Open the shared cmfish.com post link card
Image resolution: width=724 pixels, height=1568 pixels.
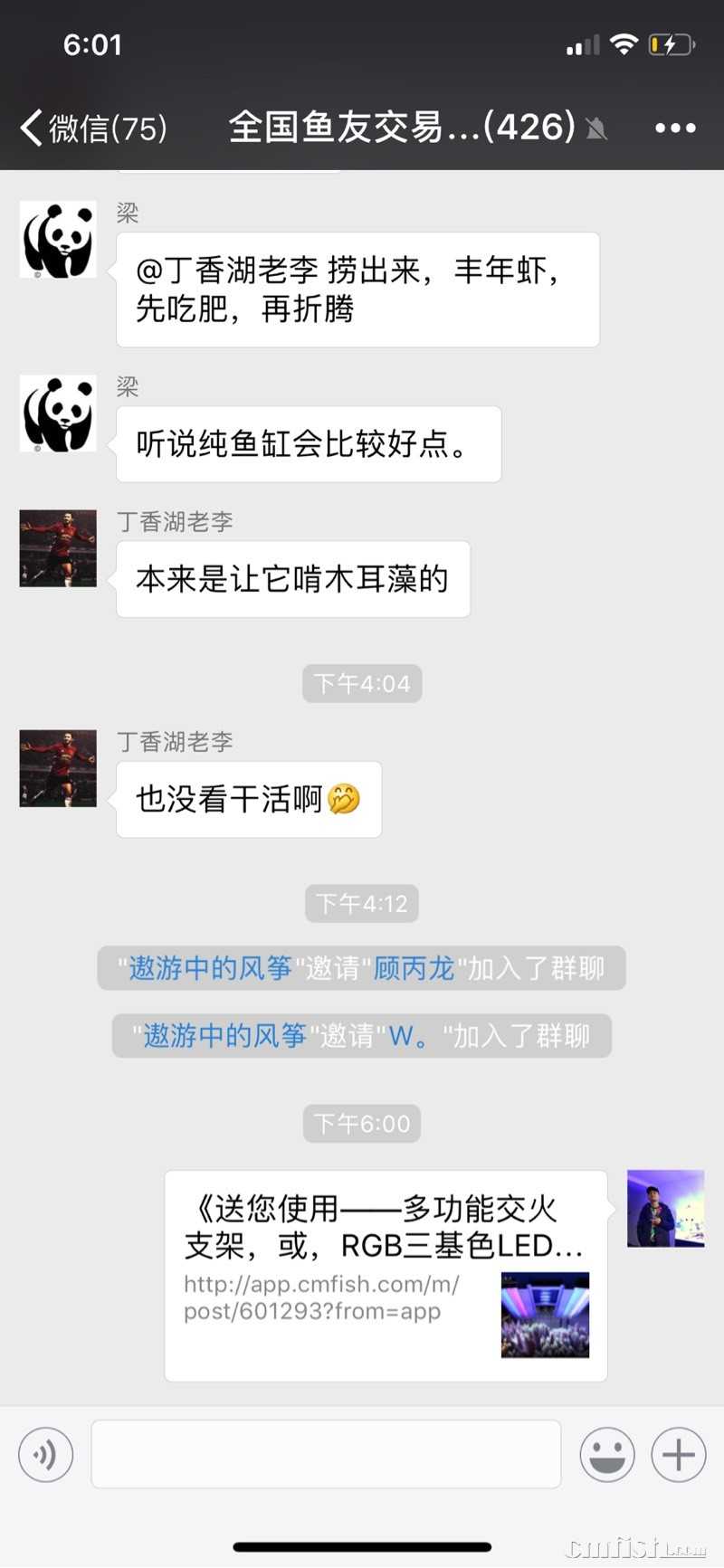tap(386, 1276)
